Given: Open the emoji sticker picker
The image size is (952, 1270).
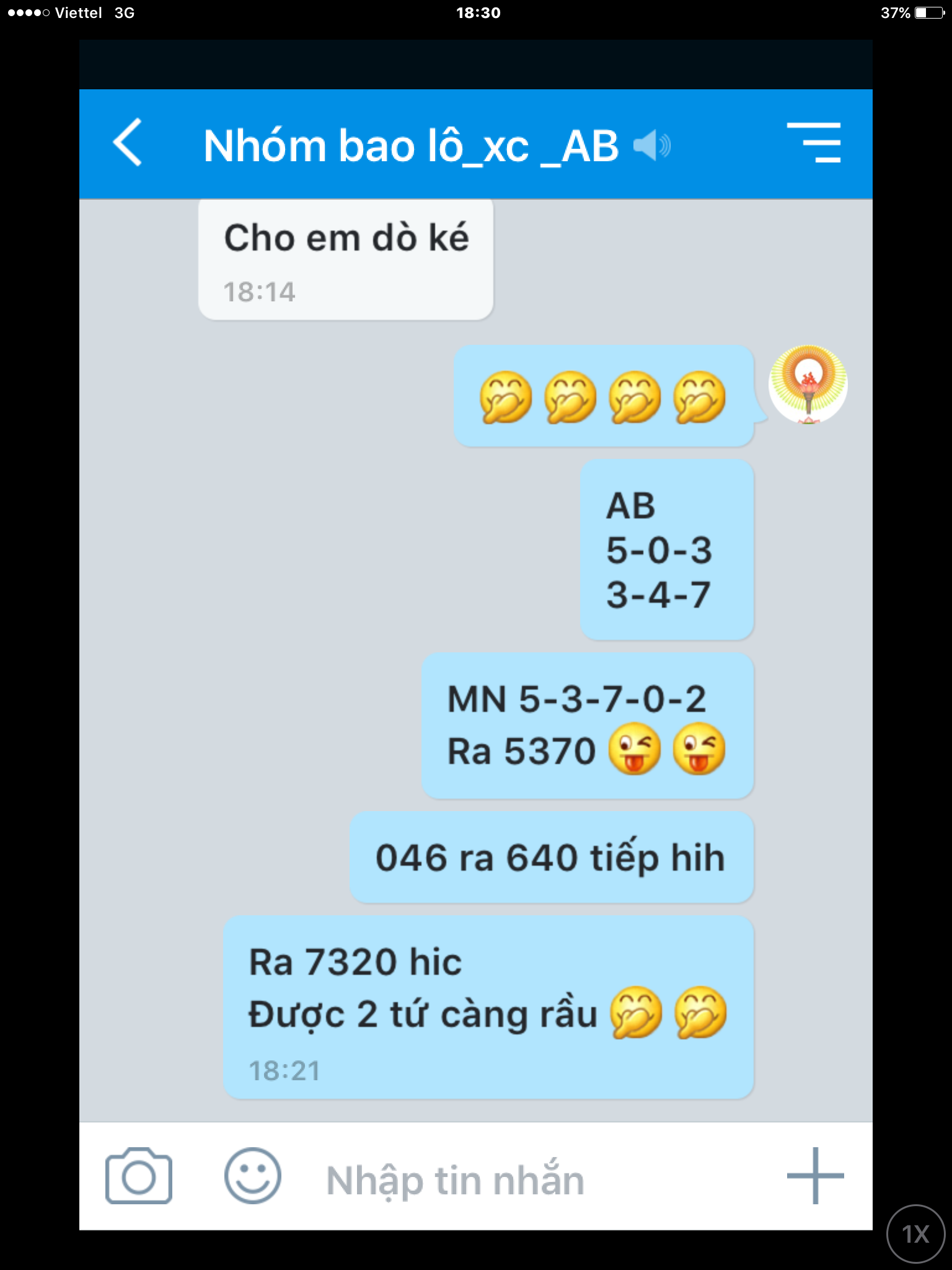Looking at the screenshot, I should [252, 1176].
